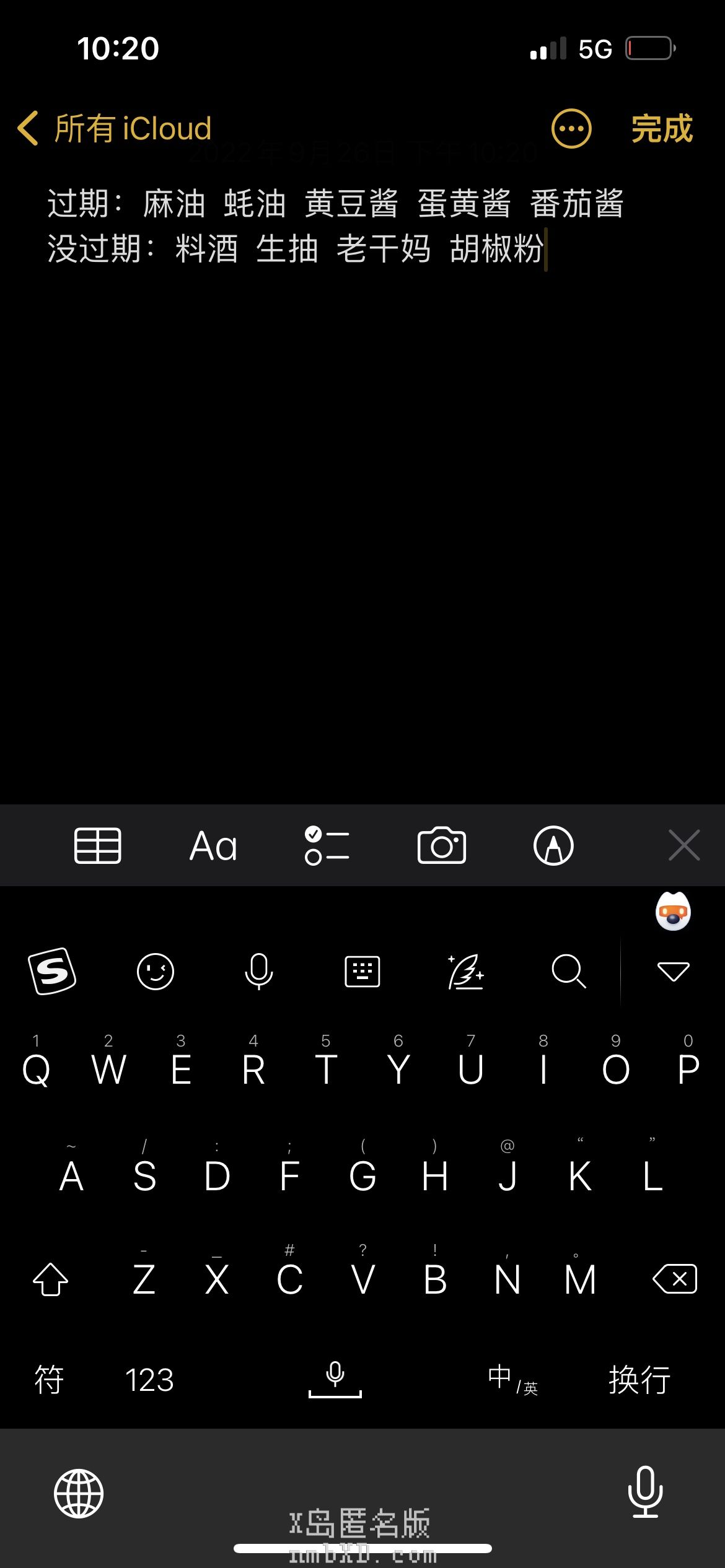Tap 换行 to insert a new line

639,1380
